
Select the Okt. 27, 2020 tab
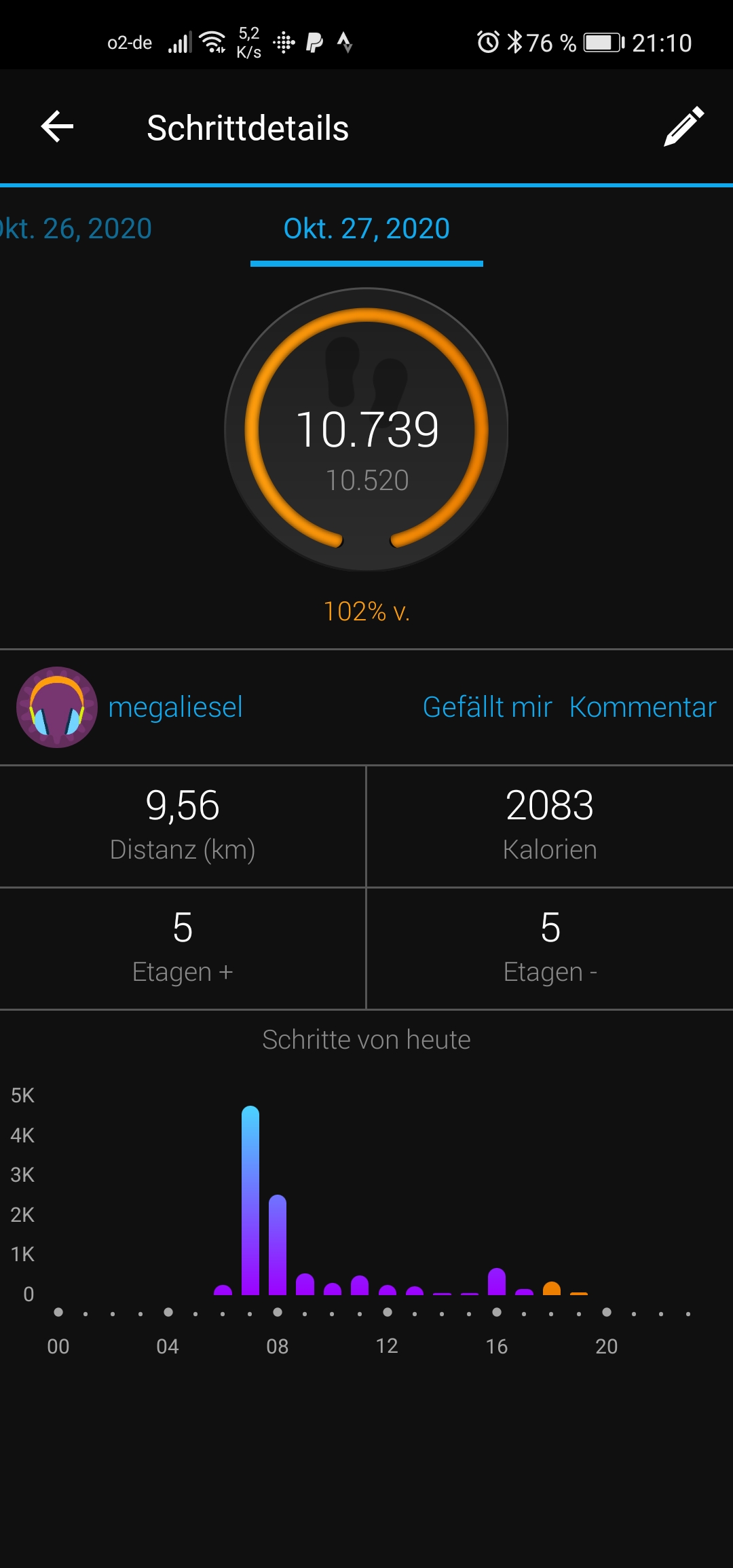[366, 229]
